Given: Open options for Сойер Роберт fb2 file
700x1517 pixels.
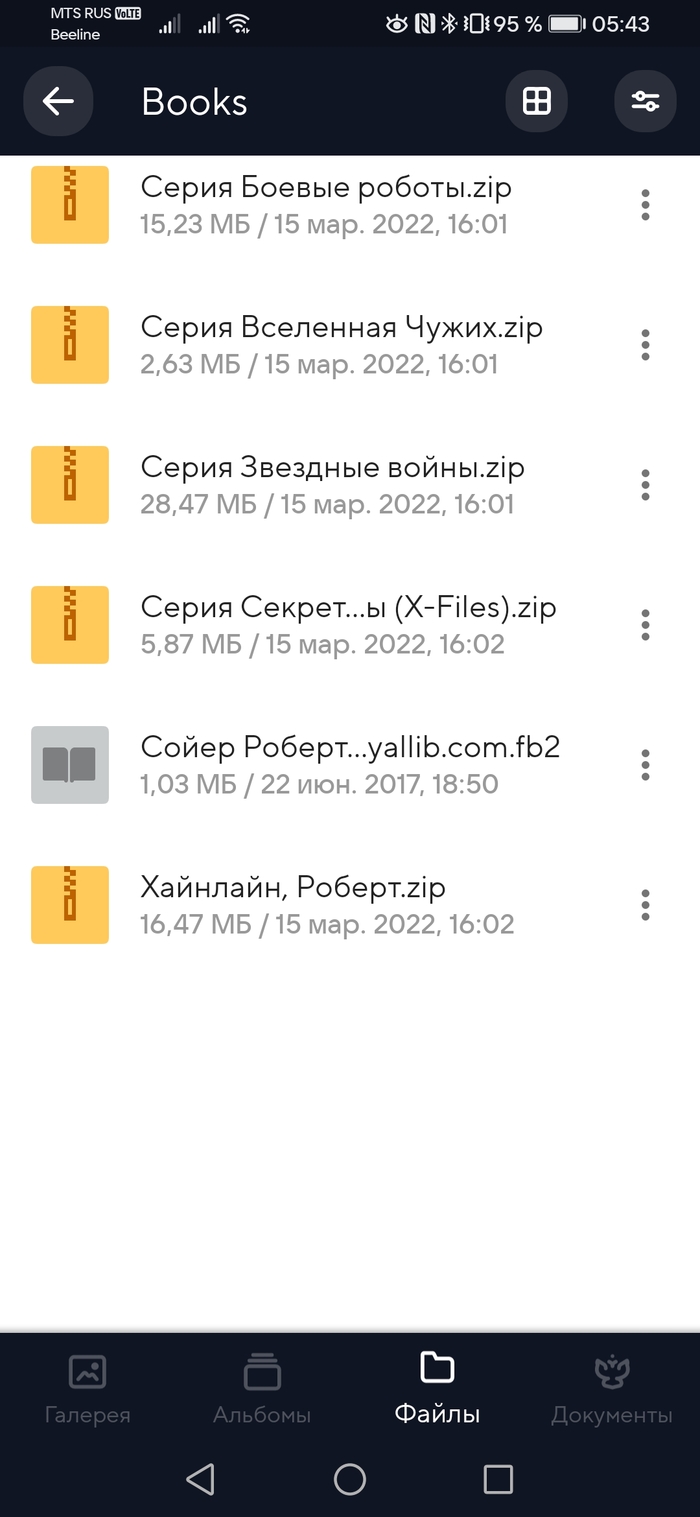Looking at the screenshot, I should coord(645,765).
